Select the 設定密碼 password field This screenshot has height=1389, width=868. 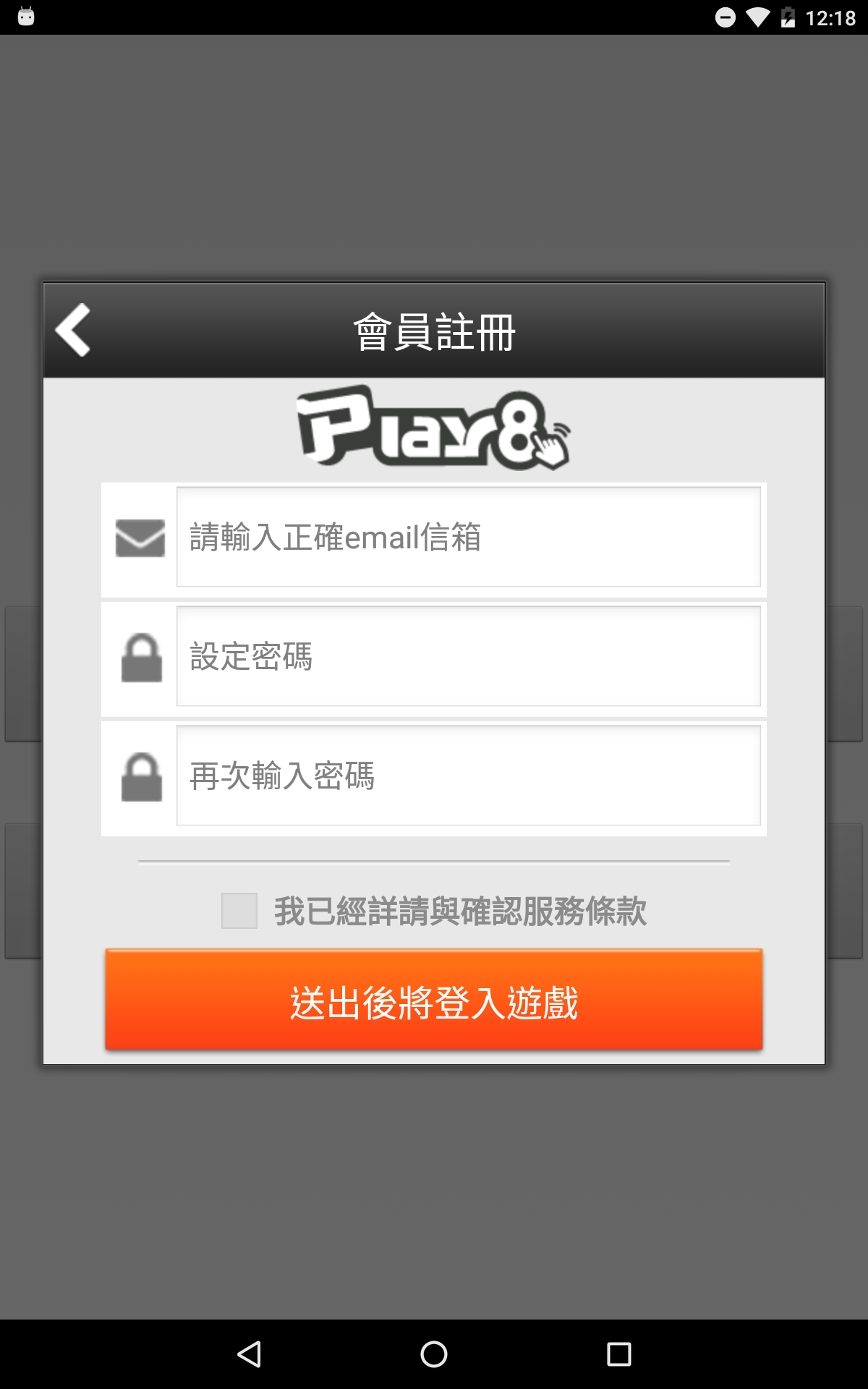468,656
